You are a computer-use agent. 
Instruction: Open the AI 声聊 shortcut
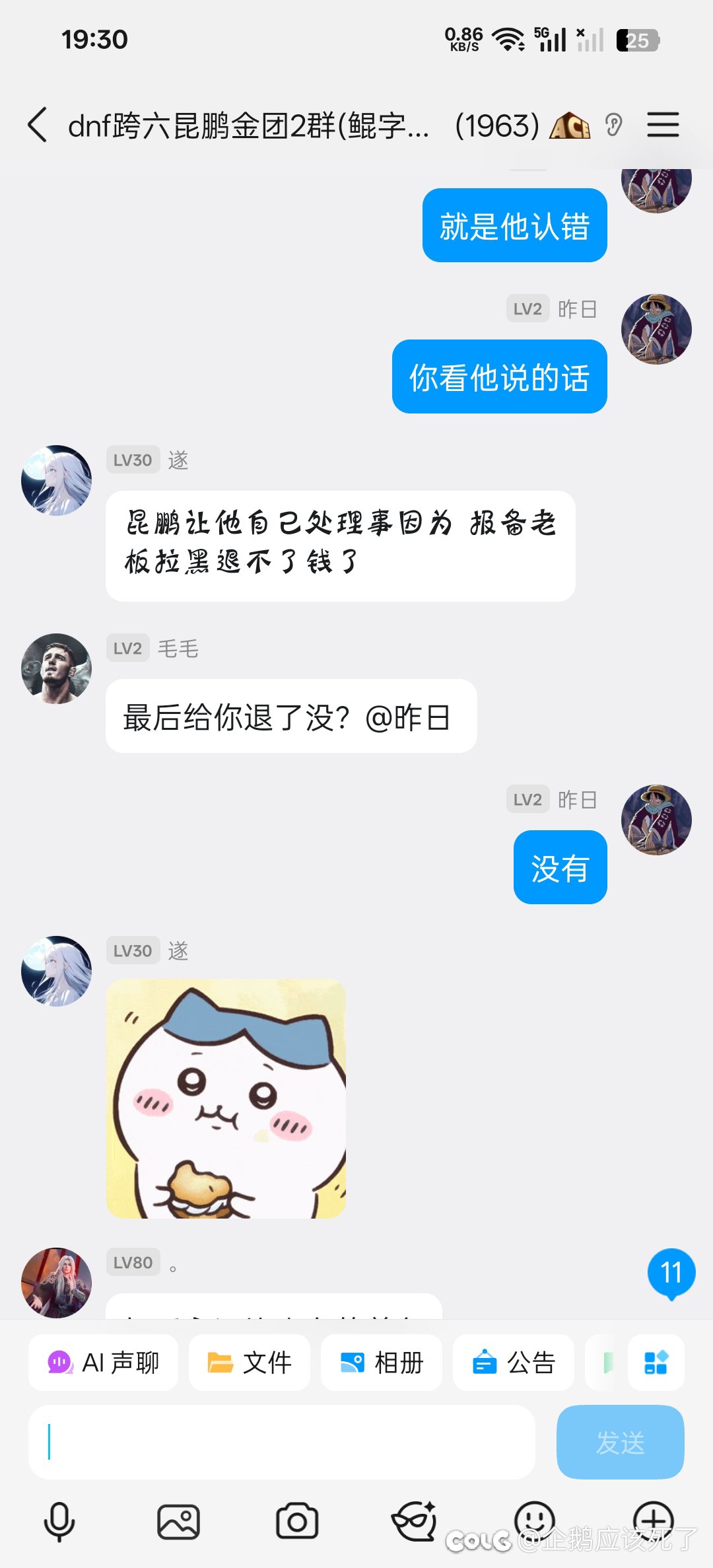click(103, 1363)
